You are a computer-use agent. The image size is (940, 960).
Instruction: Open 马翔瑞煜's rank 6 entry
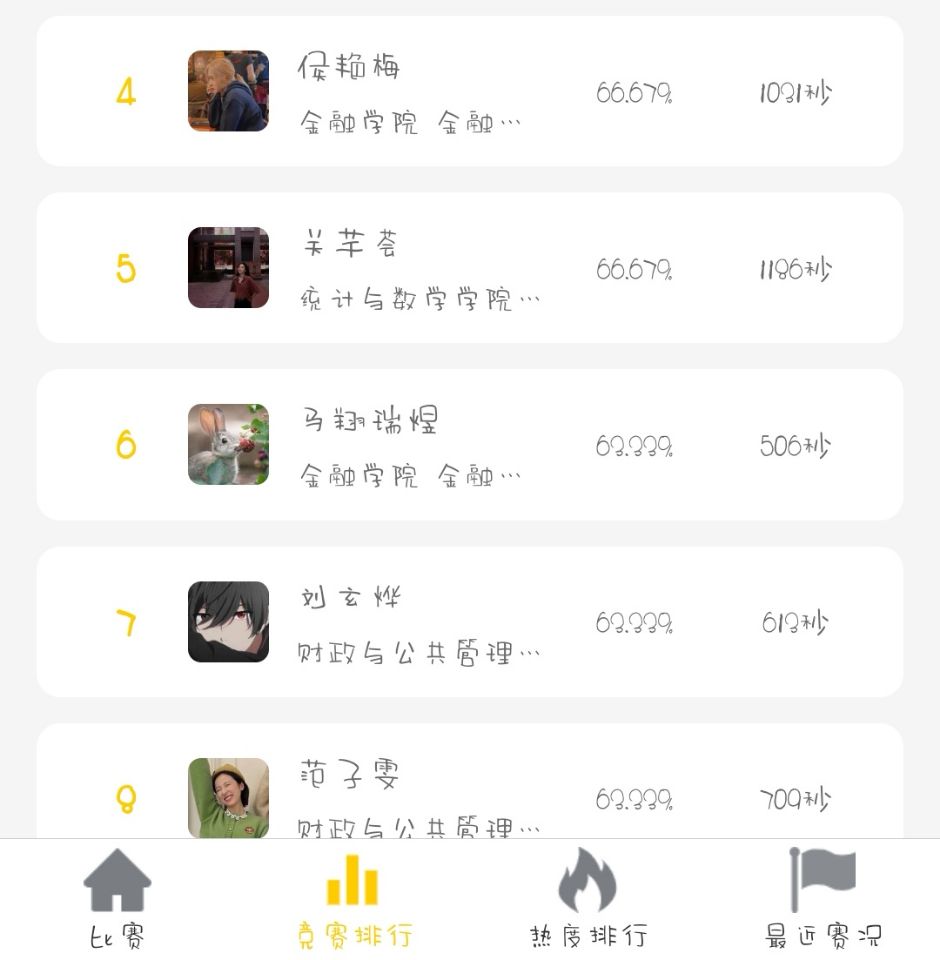pos(469,445)
